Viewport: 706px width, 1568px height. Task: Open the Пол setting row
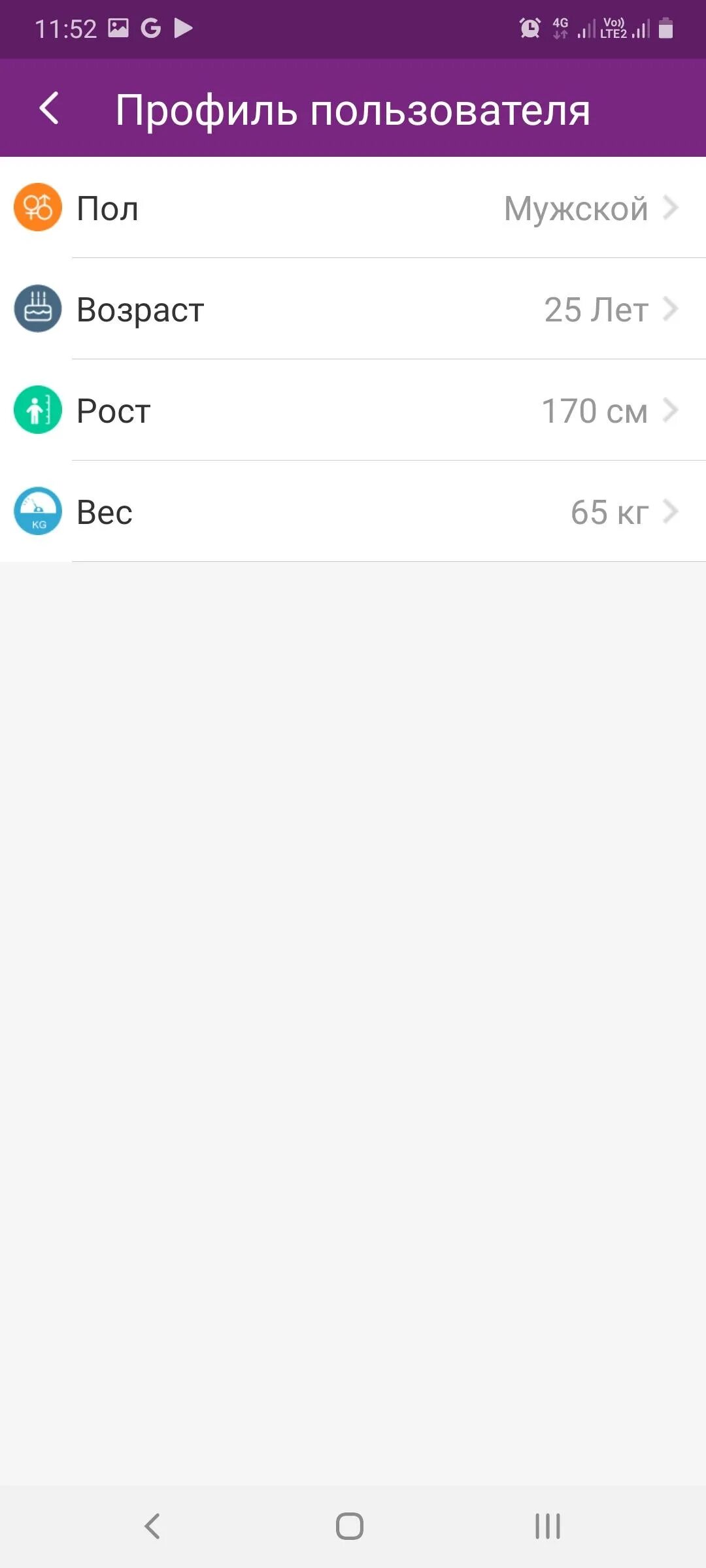click(353, 208)
